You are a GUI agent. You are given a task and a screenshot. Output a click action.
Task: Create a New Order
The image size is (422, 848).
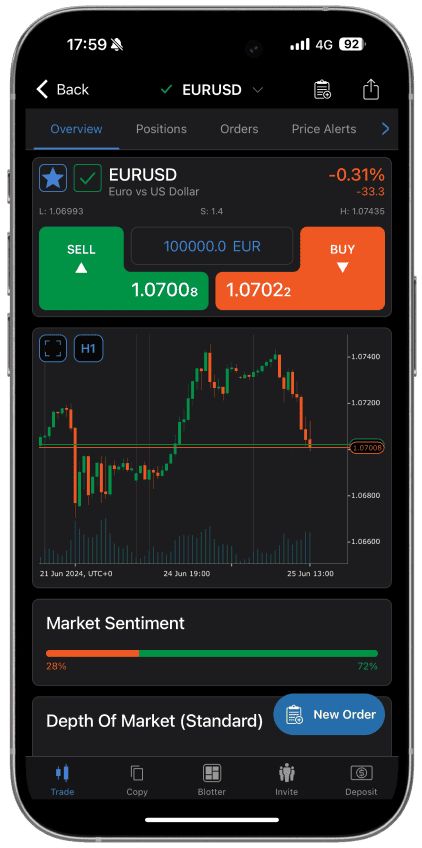point(329,714)
